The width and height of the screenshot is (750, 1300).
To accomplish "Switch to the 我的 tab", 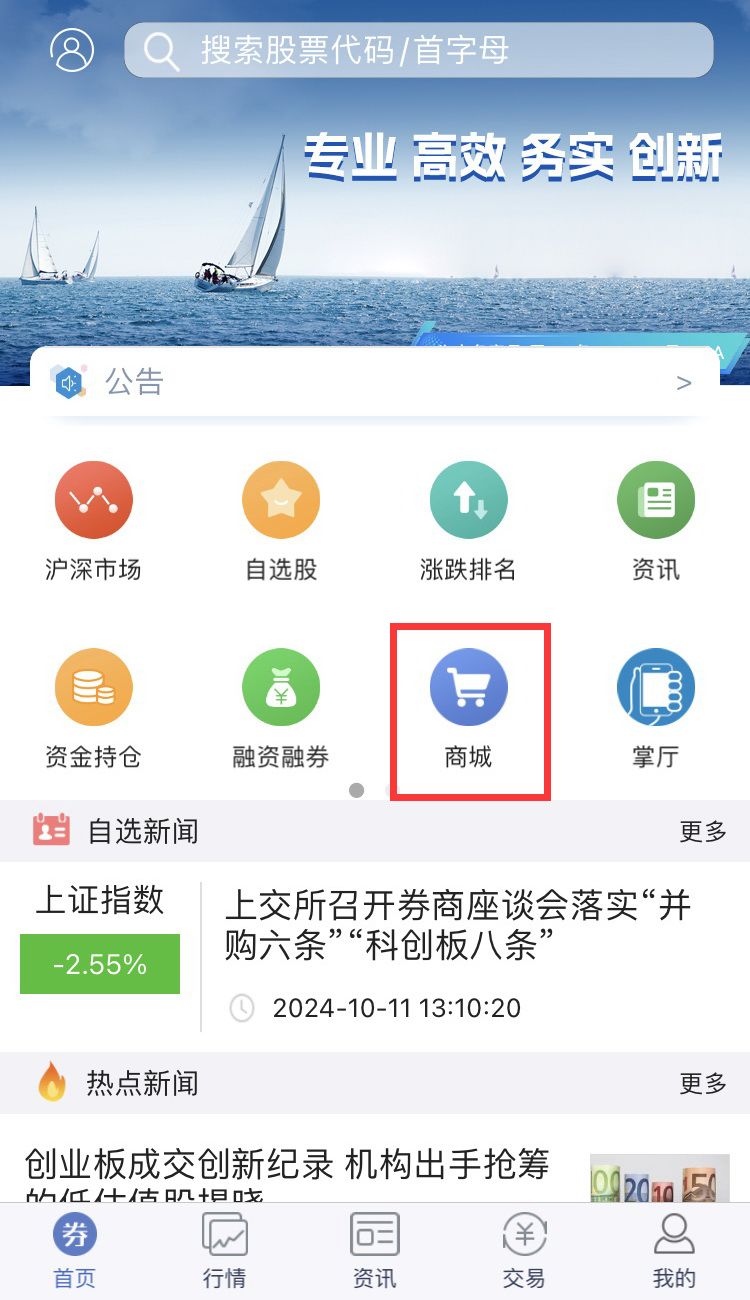I will pyautogui.click(x=673, y=1250).
